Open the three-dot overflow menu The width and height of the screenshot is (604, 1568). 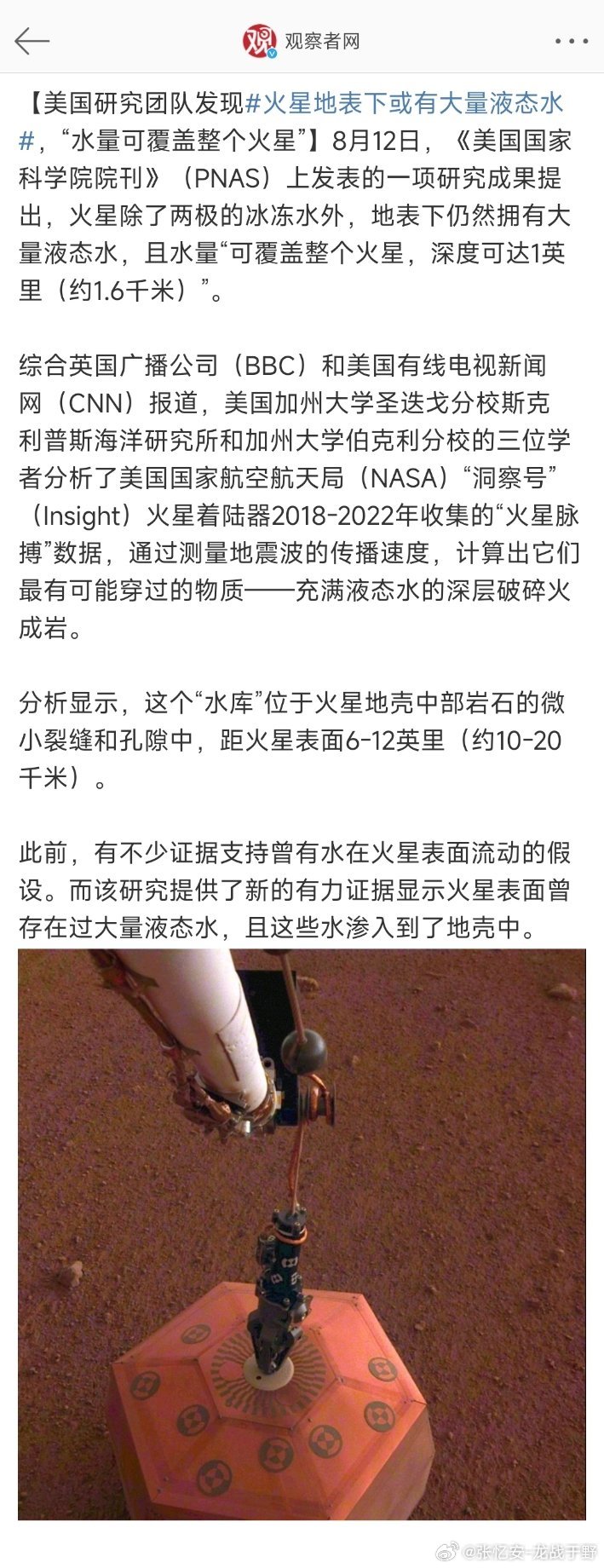tap(570, 40)
